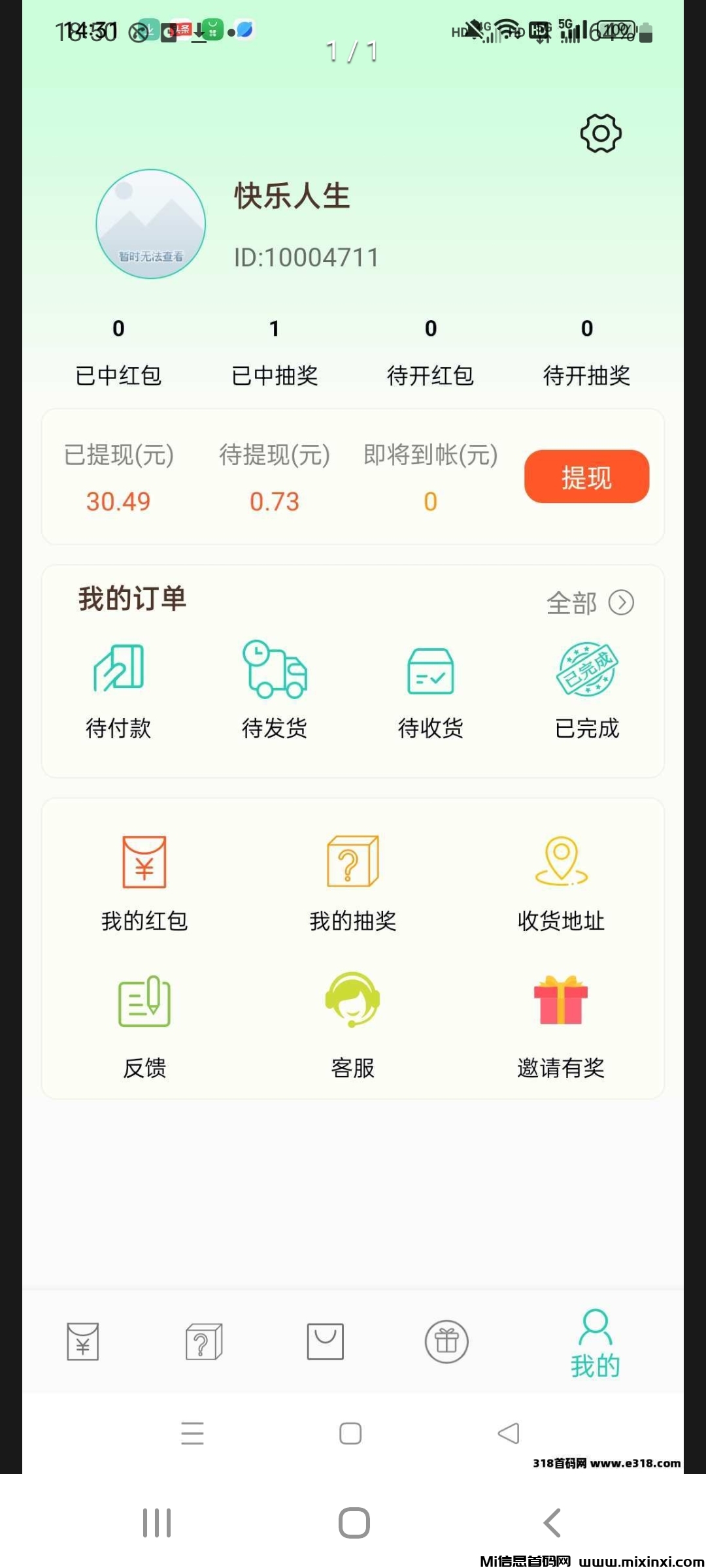Select the red envelope tab icon in bottom bar
Screen dimensions: 706x1568
[x=81, y=1343]
